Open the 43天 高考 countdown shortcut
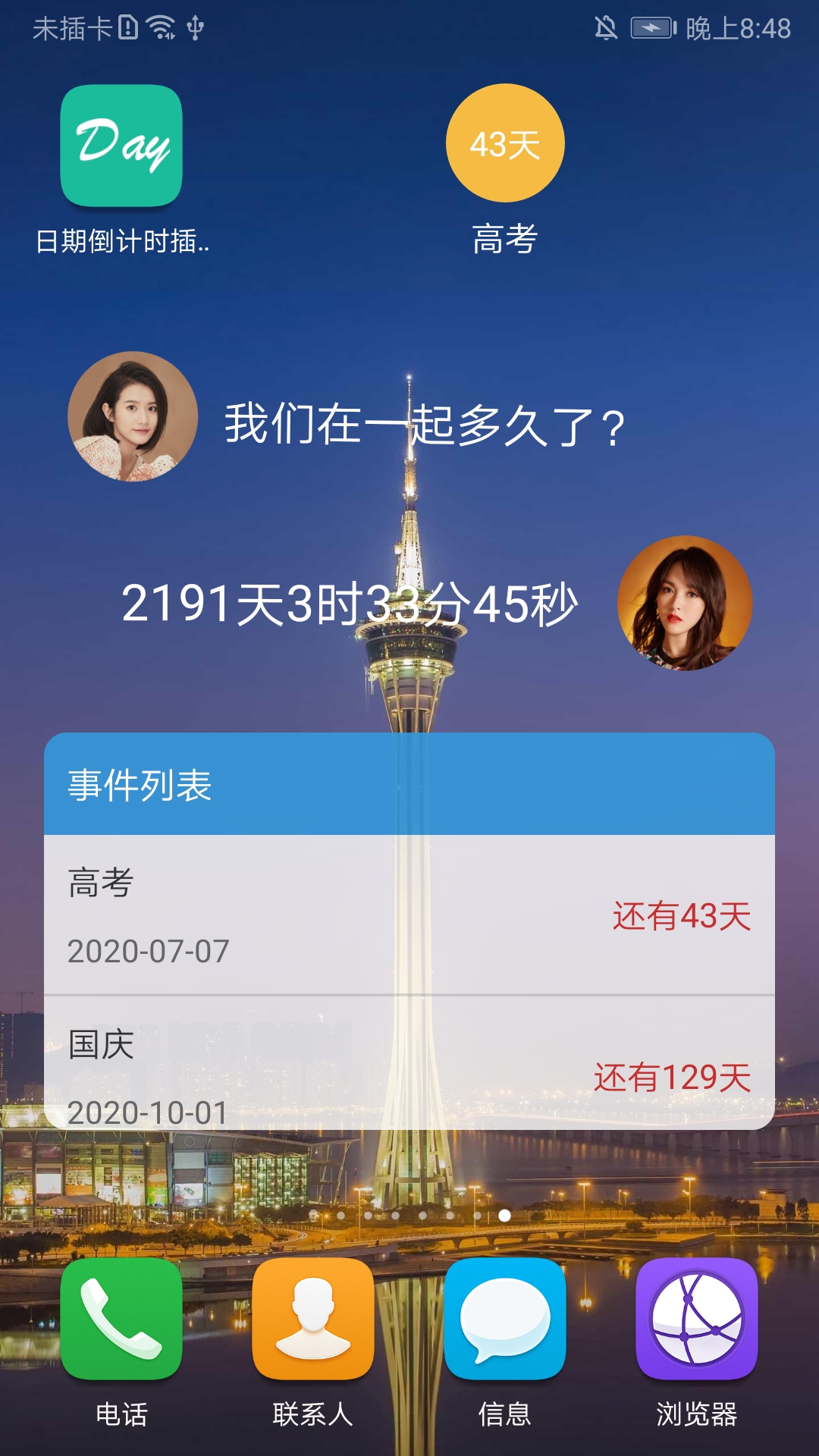This screenshot has width=819, height=1456. click(x=505, y=144)
